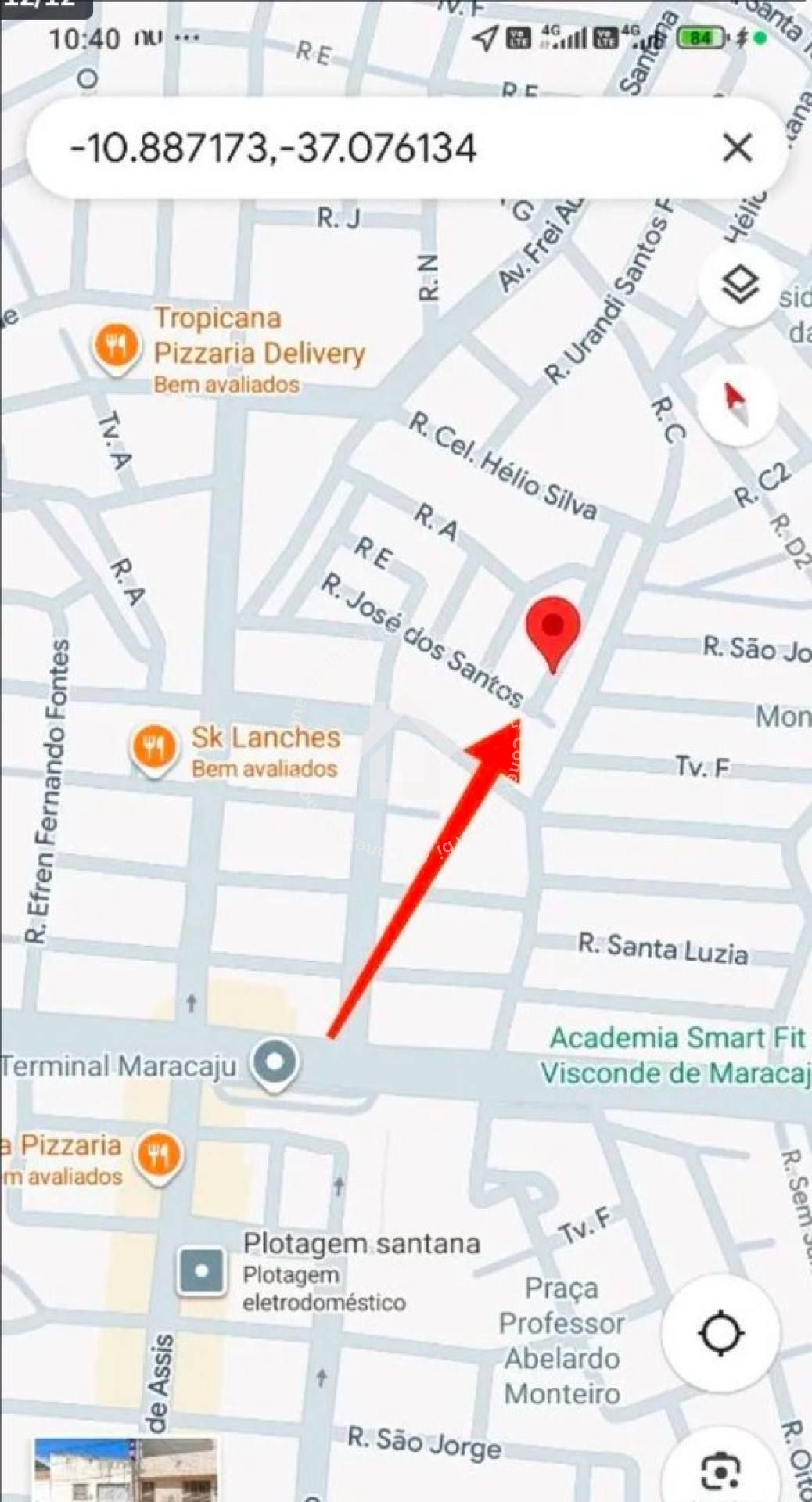Clear the searched coordinates
The height and width of the screenshot is (1502, 812).
pyautogui.click(x=736, y=148)
